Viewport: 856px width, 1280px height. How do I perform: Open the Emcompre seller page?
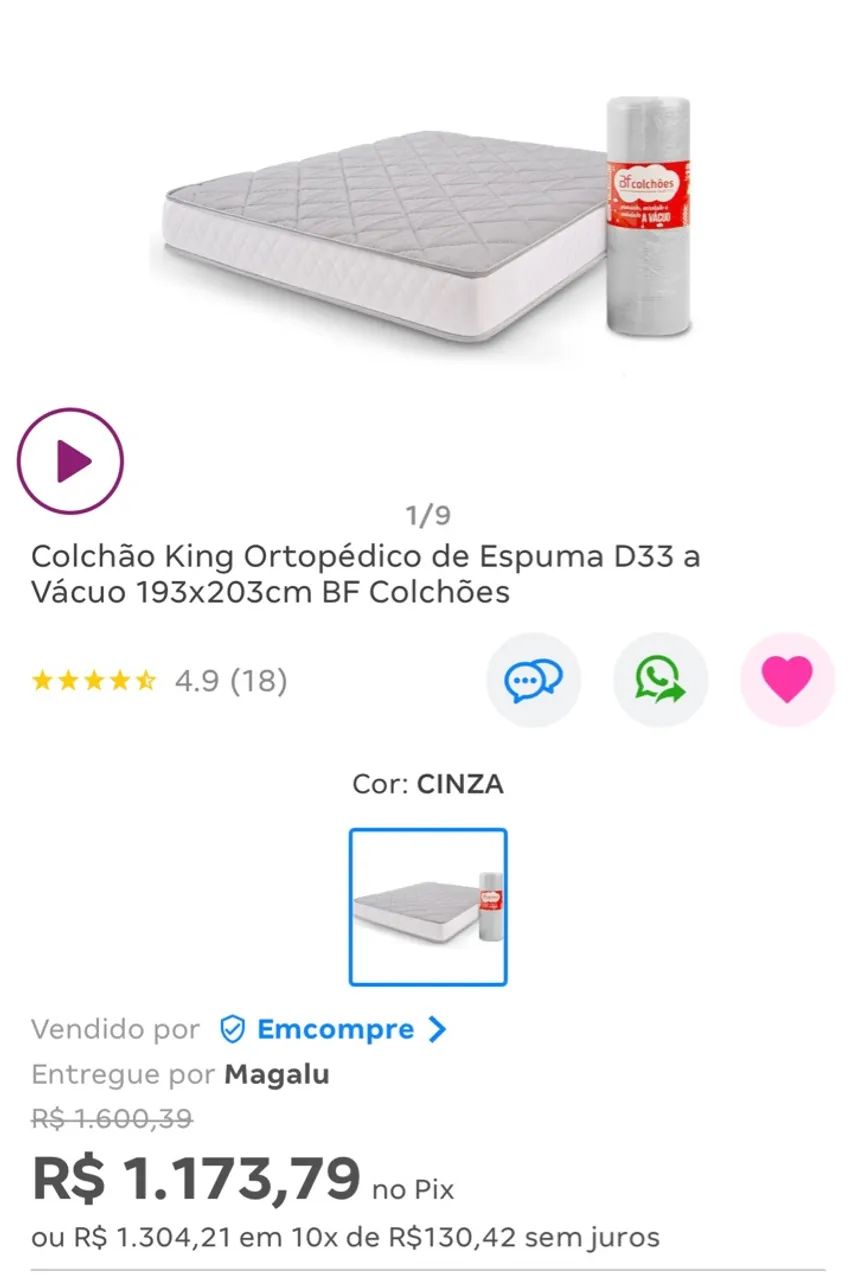pyautogui.click(x=333, y=1029)
